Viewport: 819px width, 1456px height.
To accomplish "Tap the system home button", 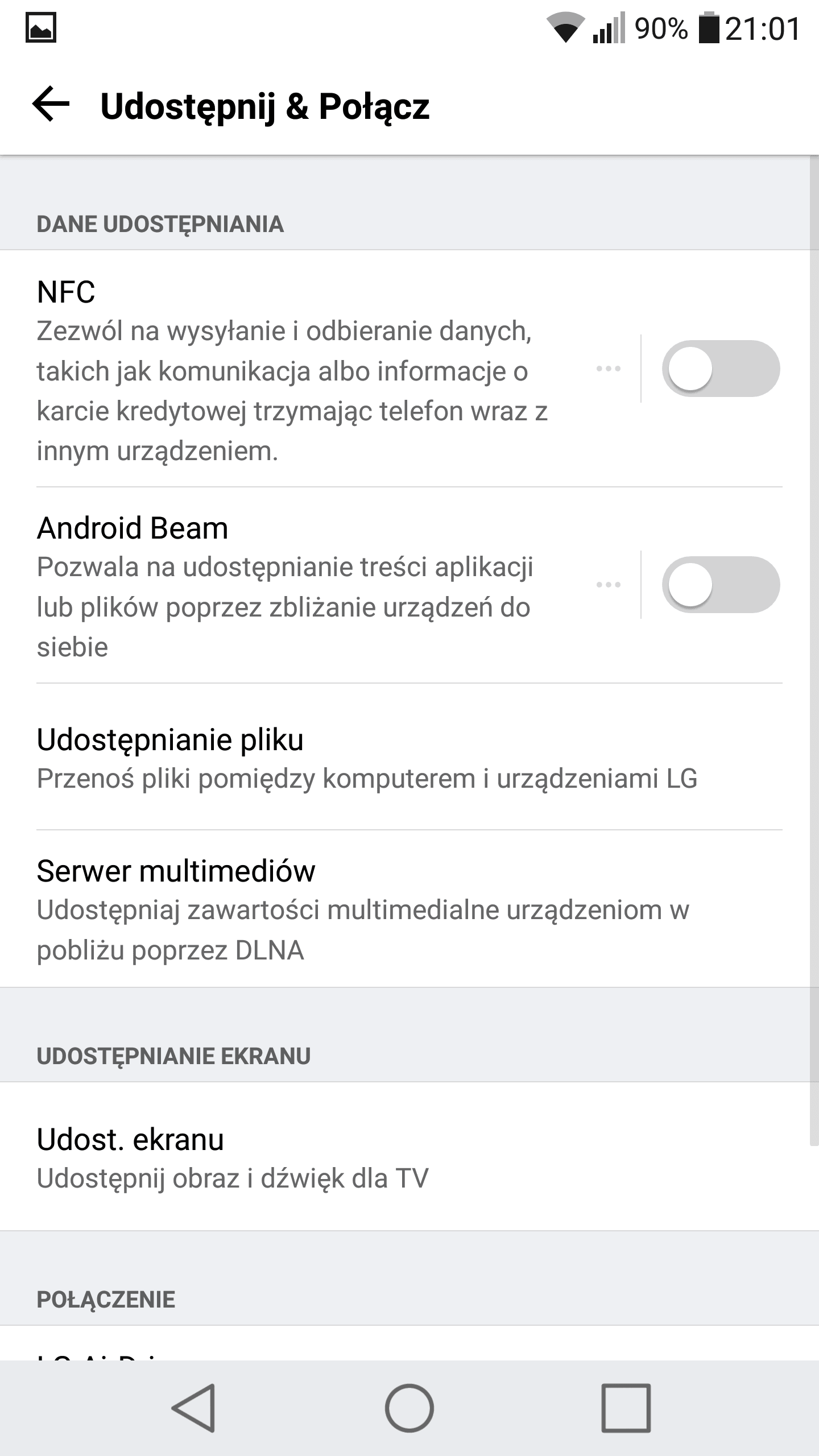I will (409, 1408).
